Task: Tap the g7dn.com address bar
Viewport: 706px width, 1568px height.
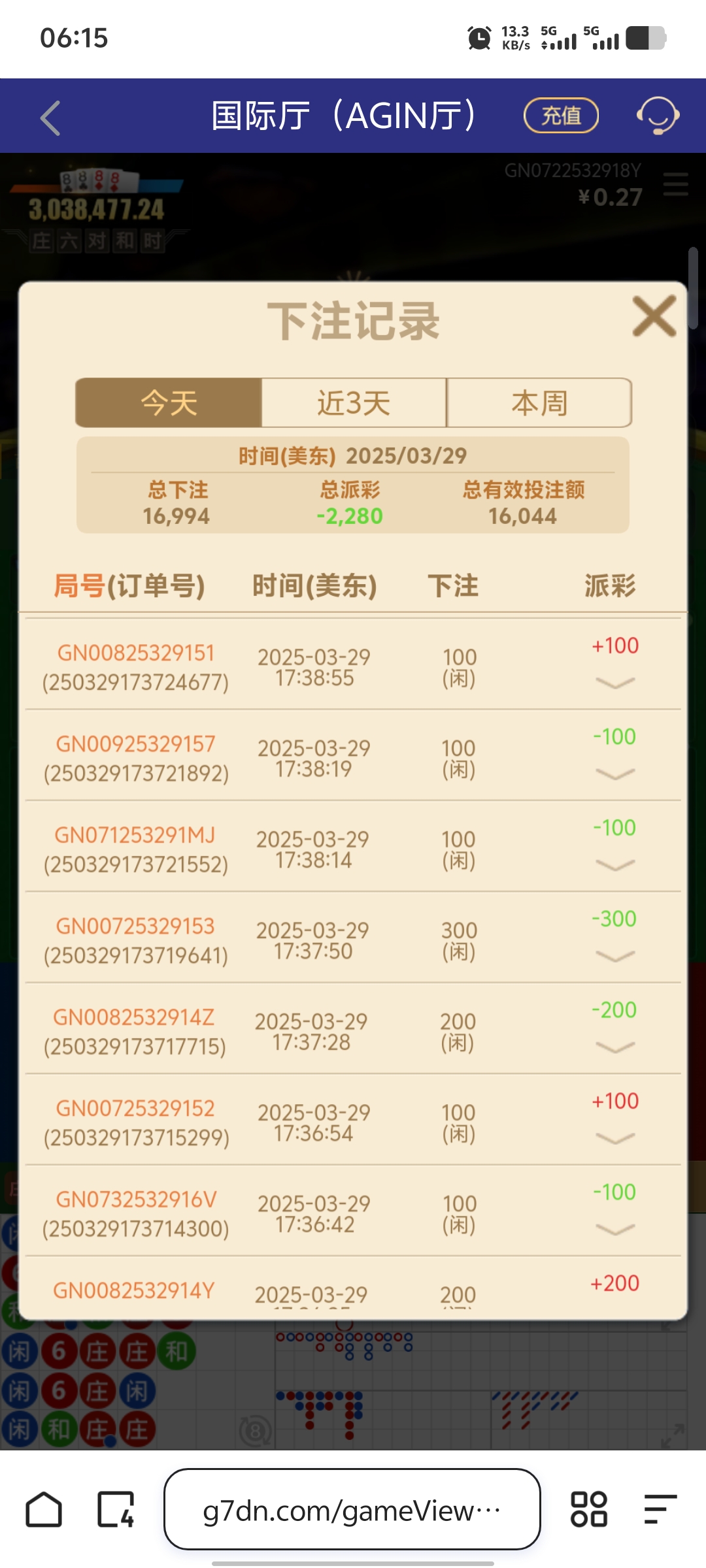Action: pyautogui.click(x=352, y=1510)
